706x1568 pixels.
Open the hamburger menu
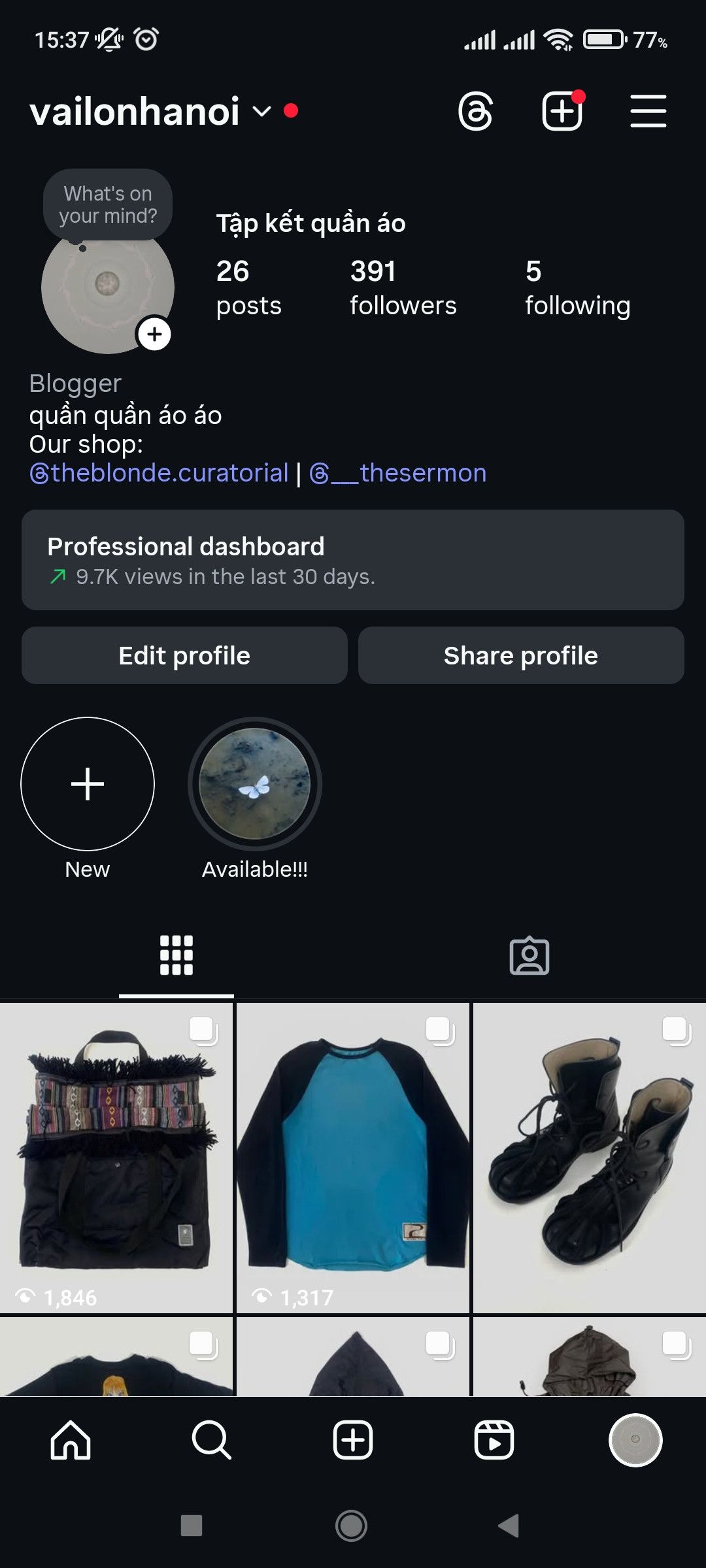pyautogui.click(x=648, y=111)
